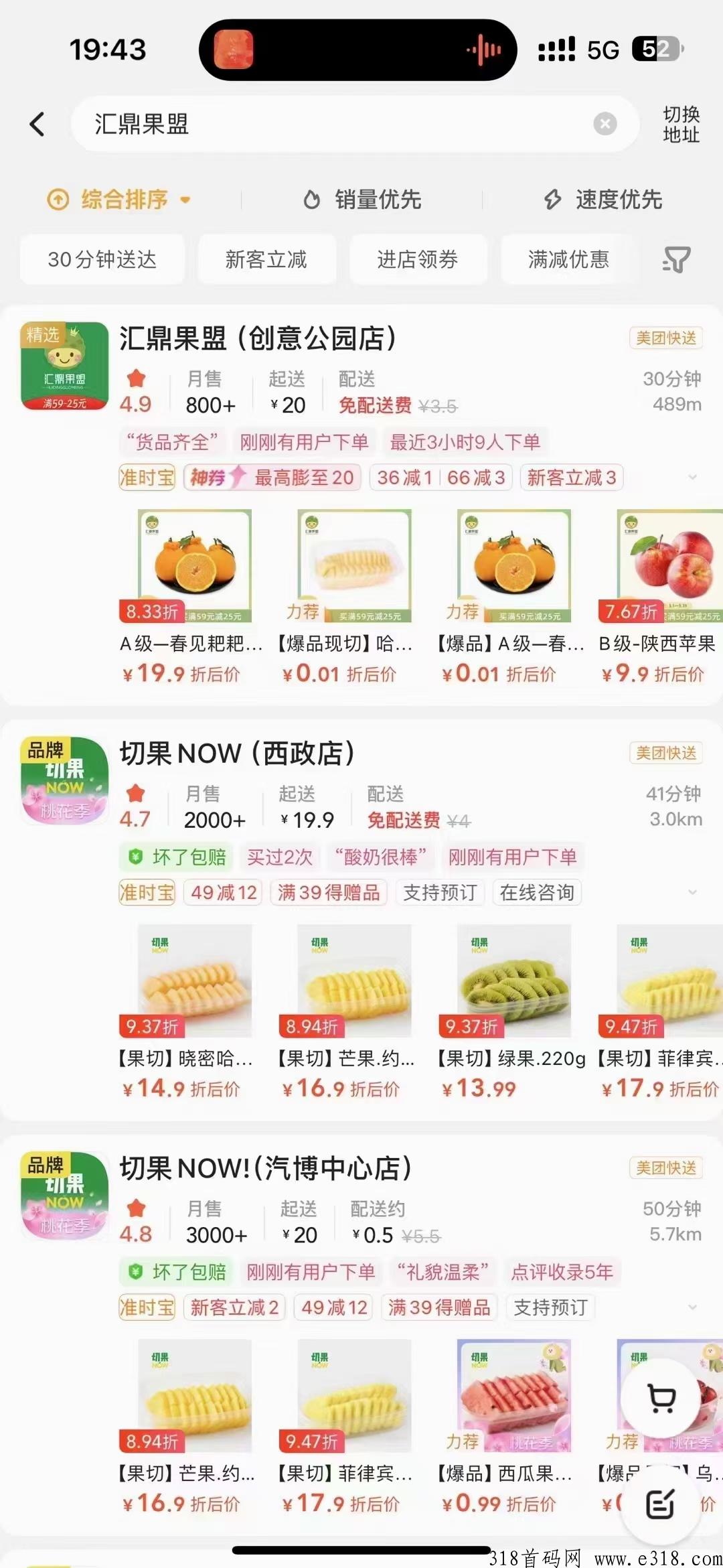Open the store 汇鼎果盟（创意公园店）
Screen dimensions: 723x1568
(258, 338)
